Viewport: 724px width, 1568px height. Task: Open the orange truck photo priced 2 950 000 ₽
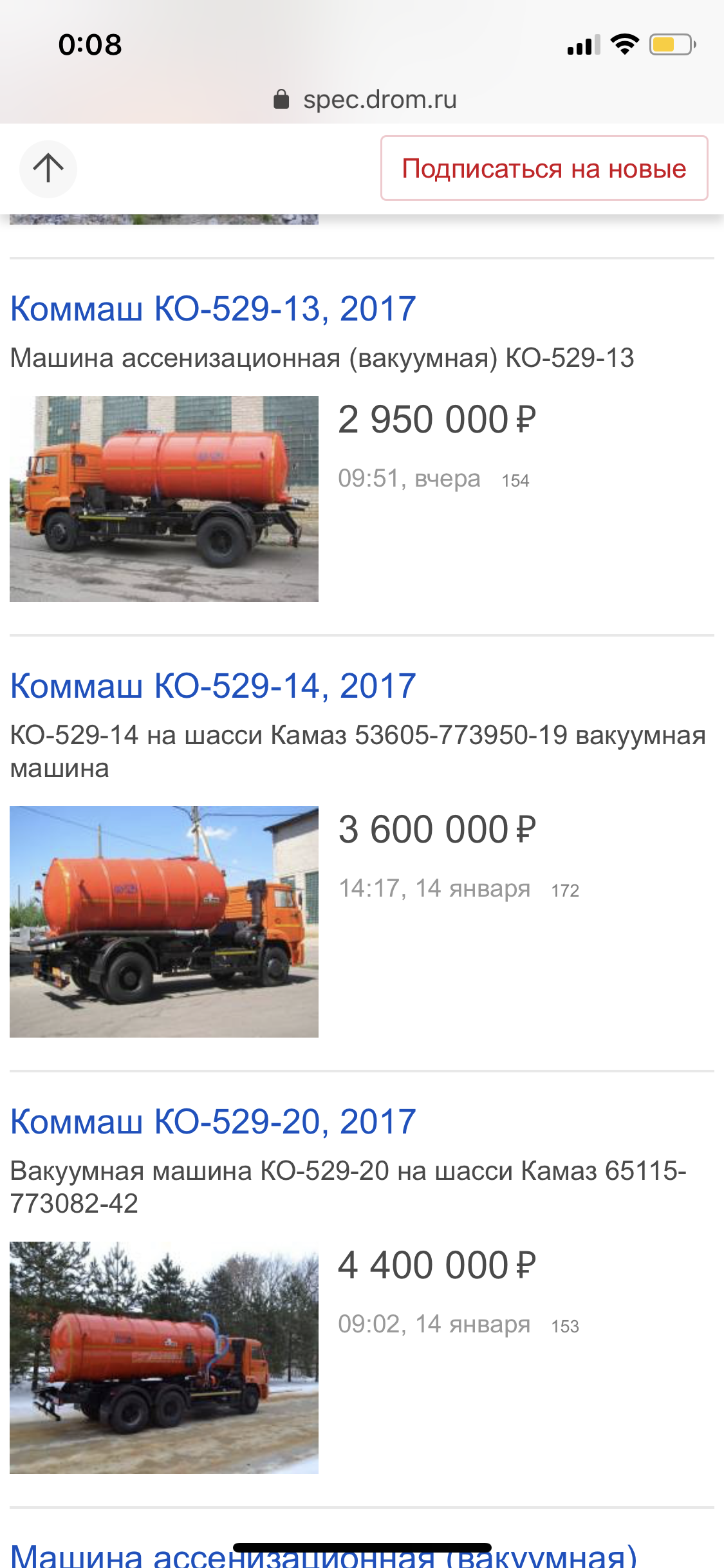164,499
